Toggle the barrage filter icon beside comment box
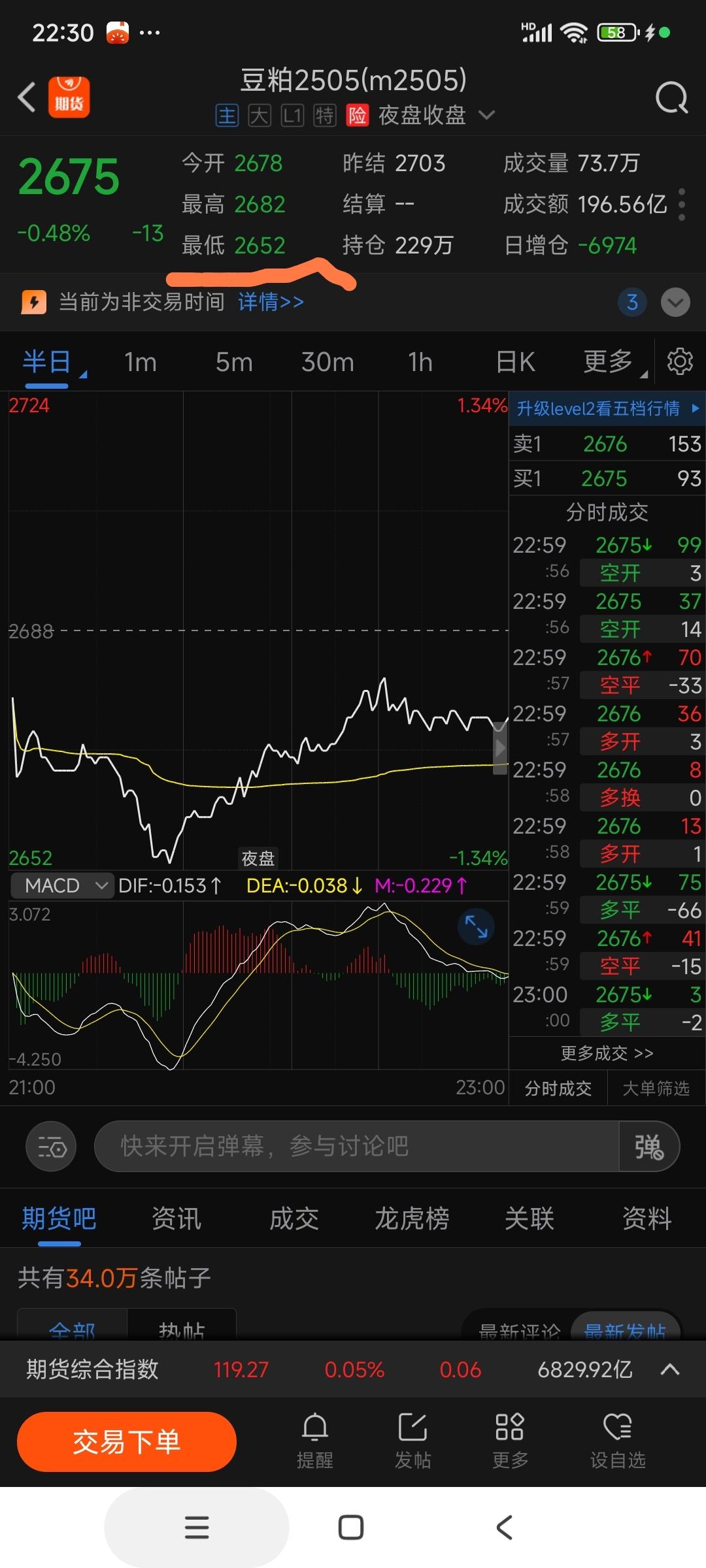Screen dimensions: 706x1568 (50, 1147)
